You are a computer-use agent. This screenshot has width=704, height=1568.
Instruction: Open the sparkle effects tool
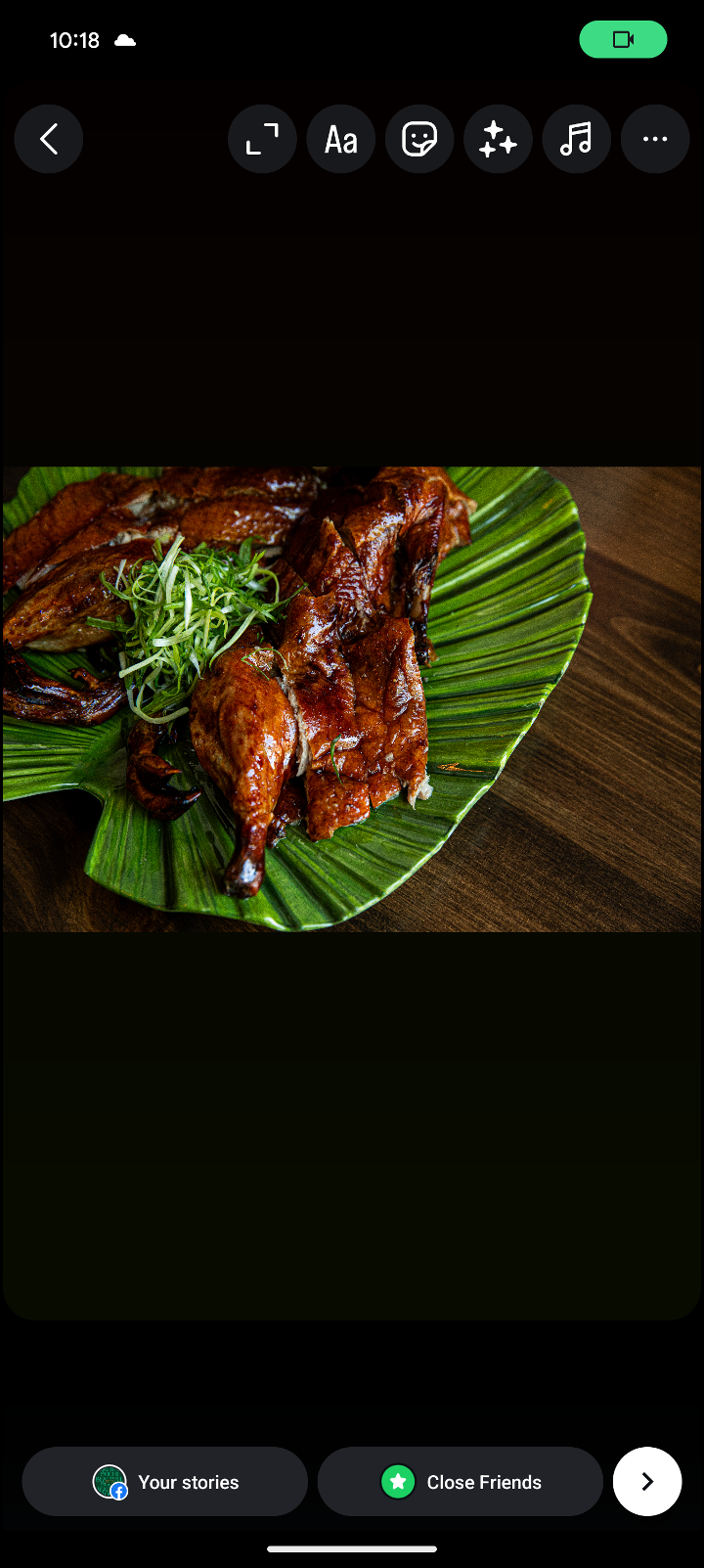498,139
